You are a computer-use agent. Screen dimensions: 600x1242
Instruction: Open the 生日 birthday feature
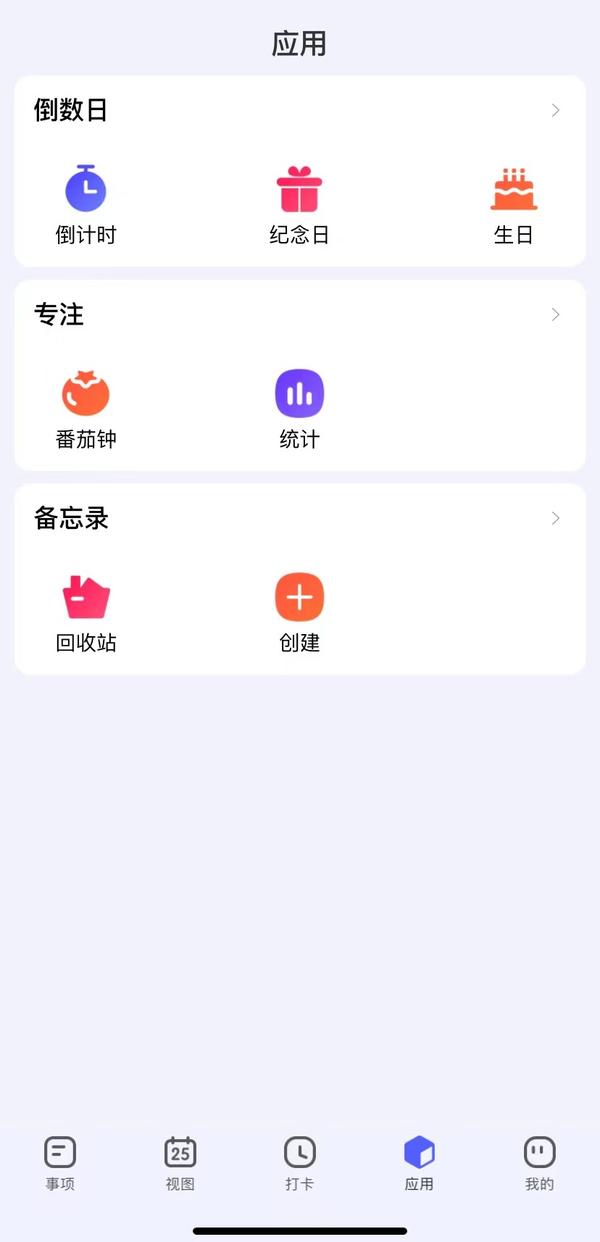(513, 203)
